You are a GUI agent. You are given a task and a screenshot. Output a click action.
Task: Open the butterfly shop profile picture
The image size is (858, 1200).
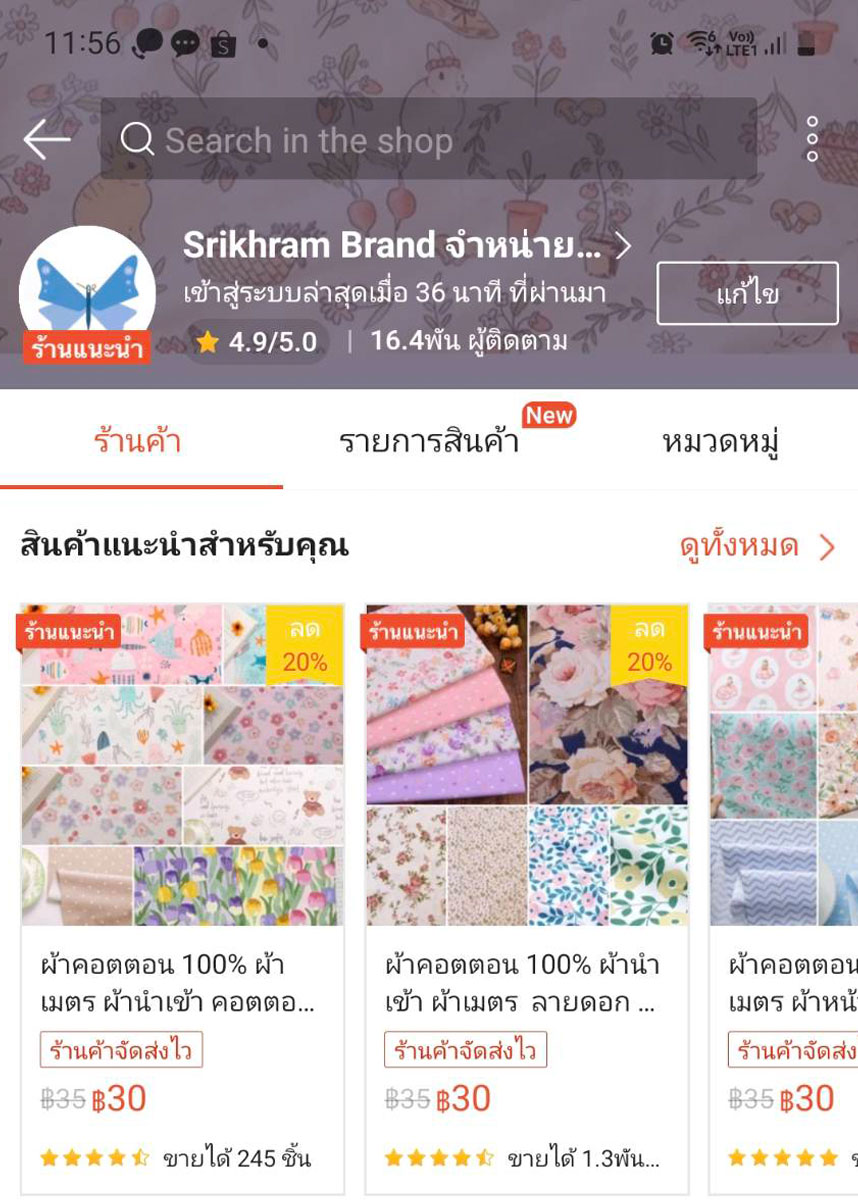[86, 288]
